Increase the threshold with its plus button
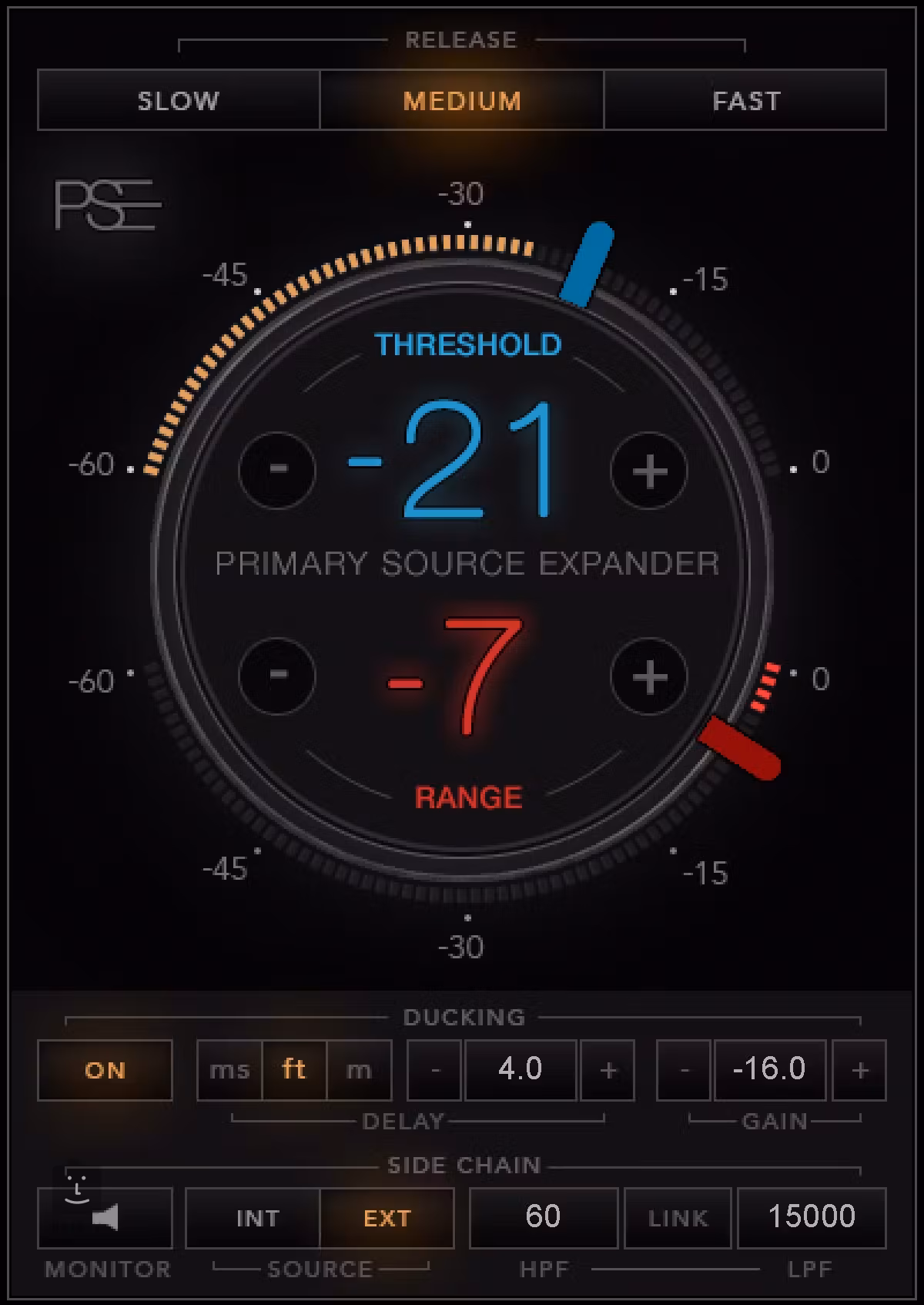 [x=649, y=470]
